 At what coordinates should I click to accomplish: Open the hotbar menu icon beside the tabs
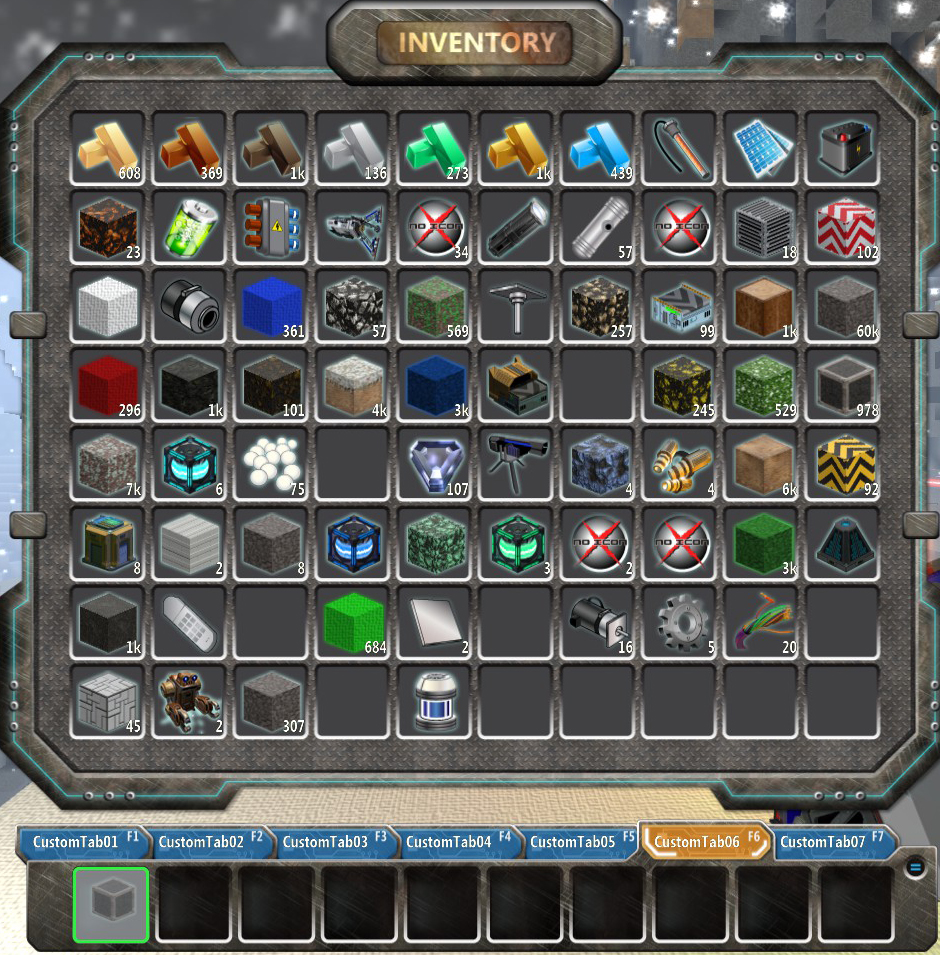point(915,868)
